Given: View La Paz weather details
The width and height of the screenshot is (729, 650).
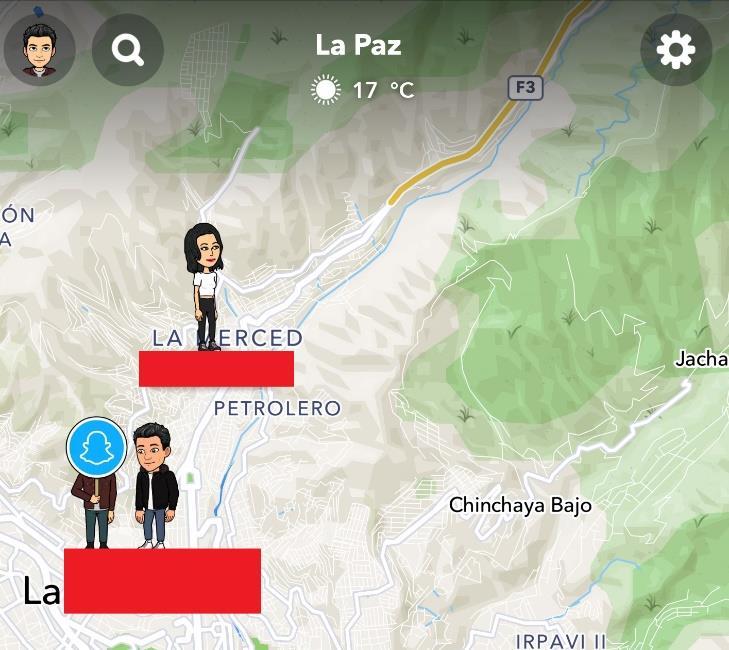Looking at the screenshot, I should coord(362,90).
